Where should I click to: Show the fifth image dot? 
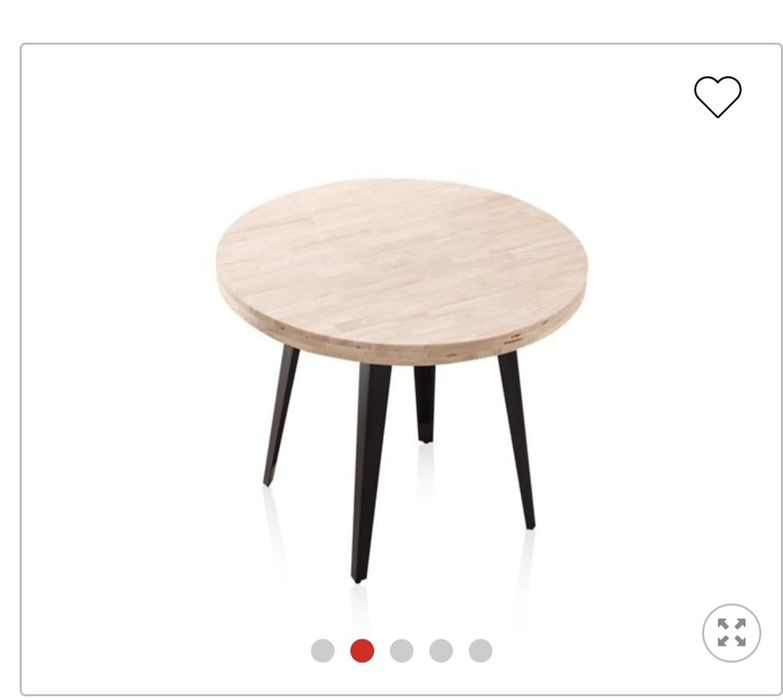(480, 651)
